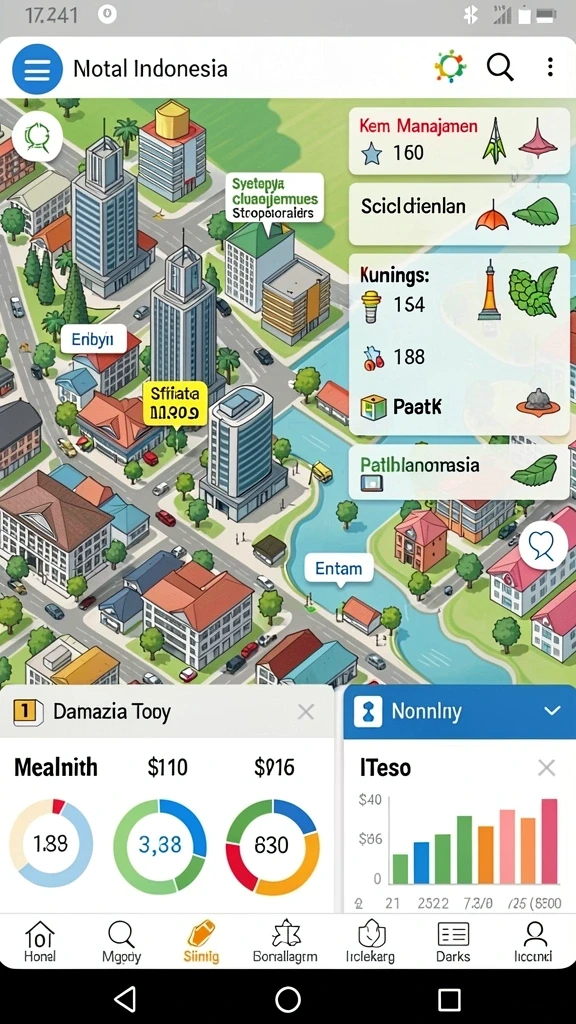Select the yellow Sfiiata map marker

click(174, 404)
